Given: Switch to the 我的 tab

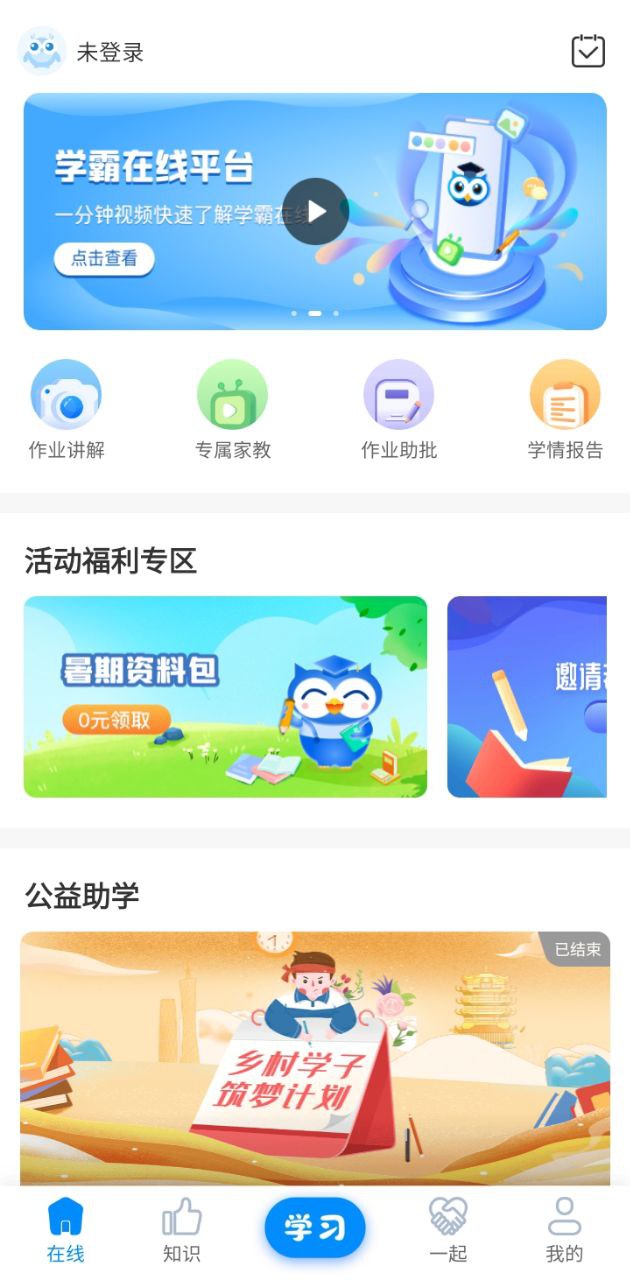Looking at the screenshot, I should point(564,1232).
